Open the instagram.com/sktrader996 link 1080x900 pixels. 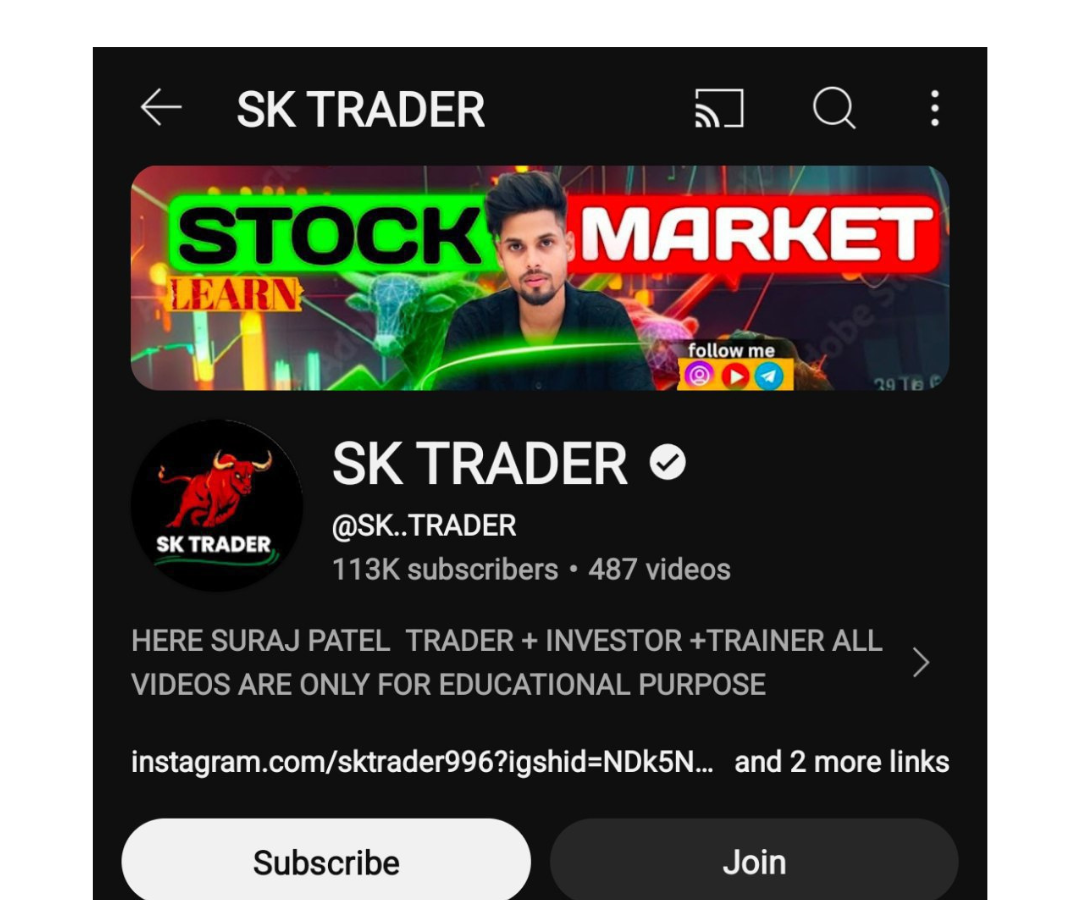422,762
